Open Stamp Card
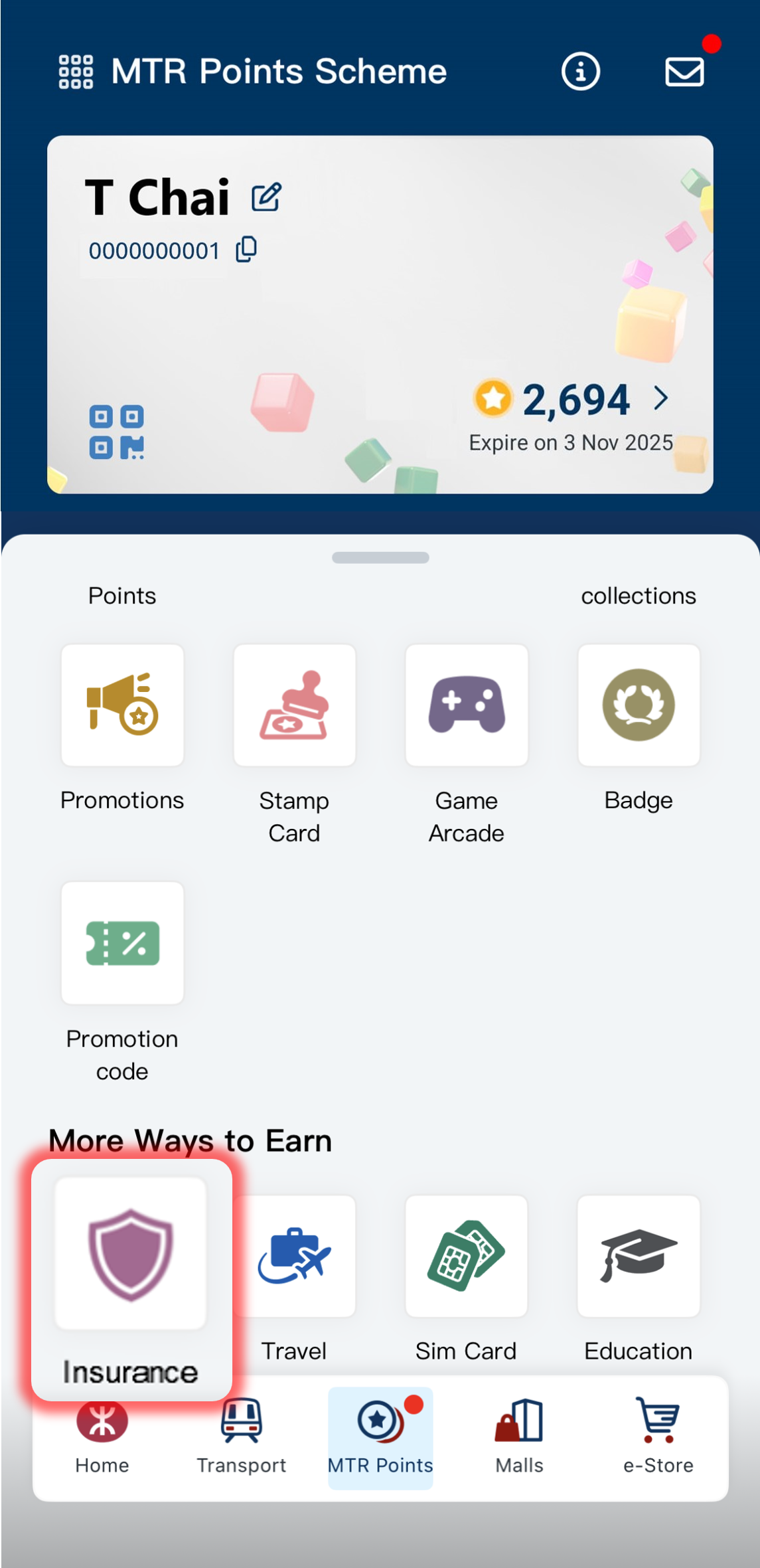Image resolution: width=760 pixels, height=1568 pixels. [x=294, y=705]
